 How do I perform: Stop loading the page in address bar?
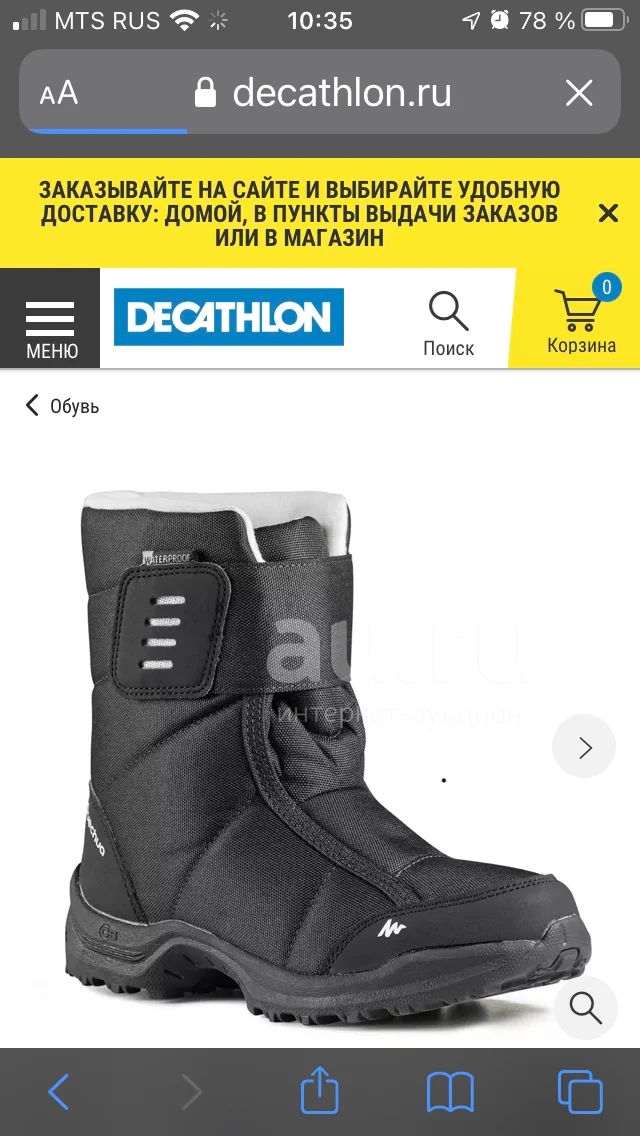(579, 93)
